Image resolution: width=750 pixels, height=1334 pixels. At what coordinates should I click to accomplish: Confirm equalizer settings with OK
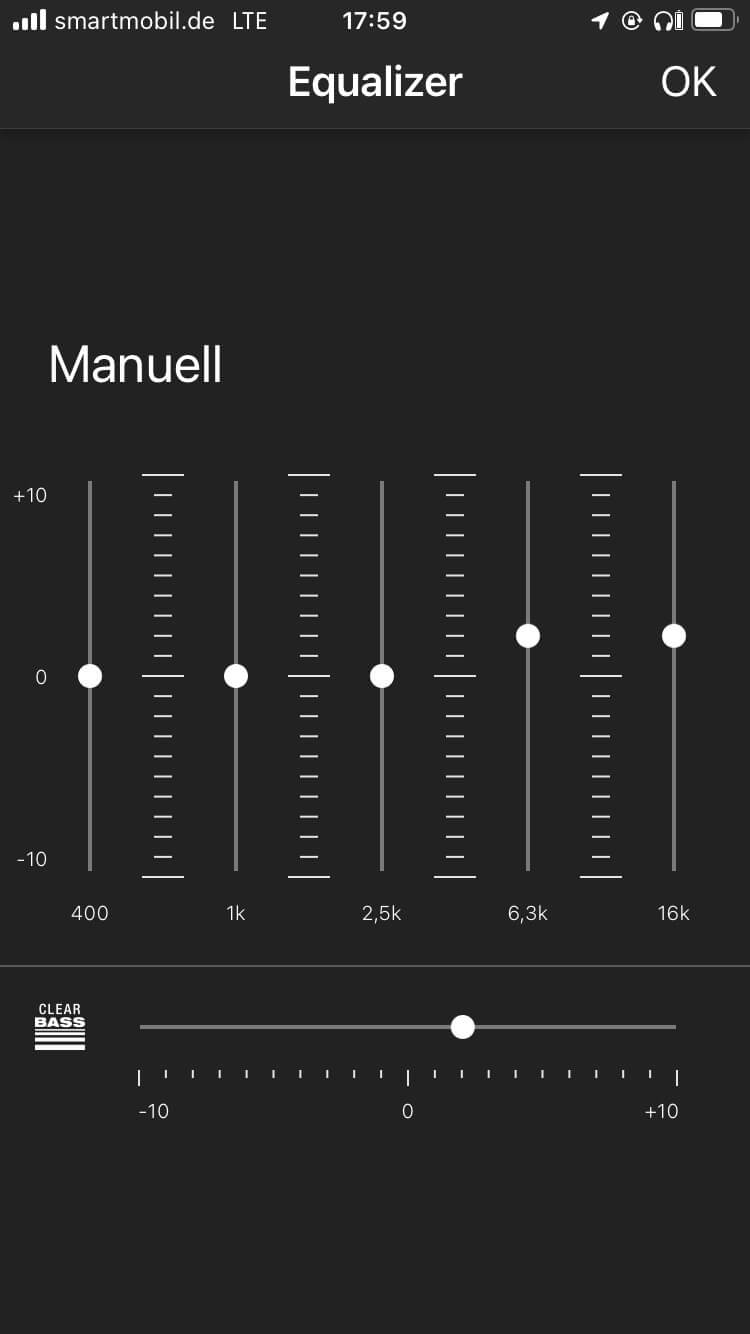(688, 82)
